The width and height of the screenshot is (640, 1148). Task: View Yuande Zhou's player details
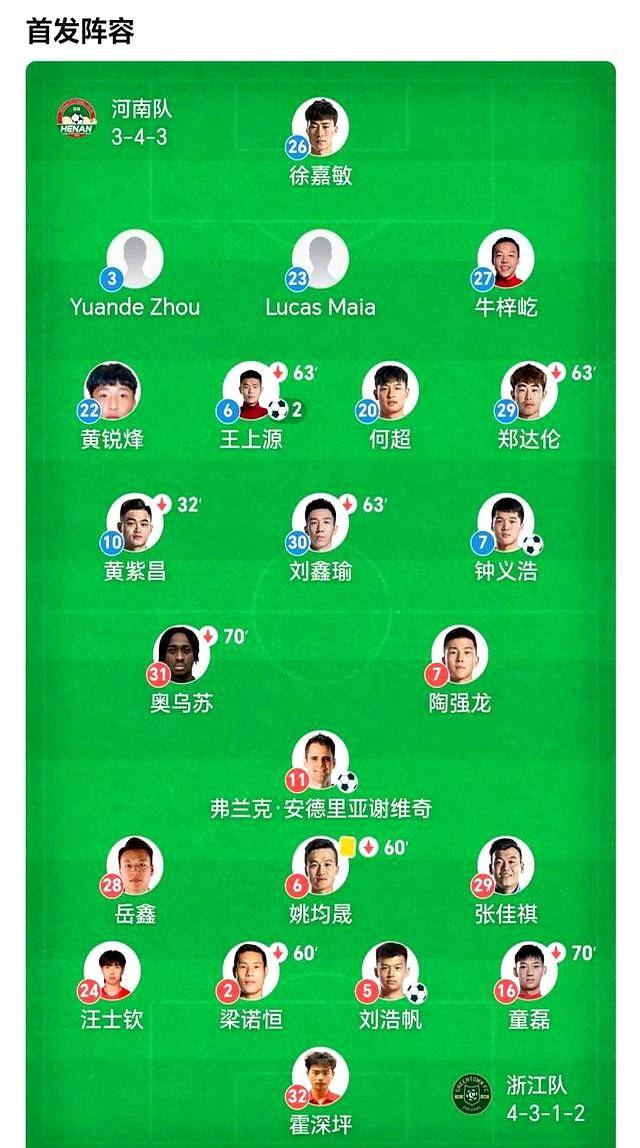pyautogui.click(x=135, y=258)
